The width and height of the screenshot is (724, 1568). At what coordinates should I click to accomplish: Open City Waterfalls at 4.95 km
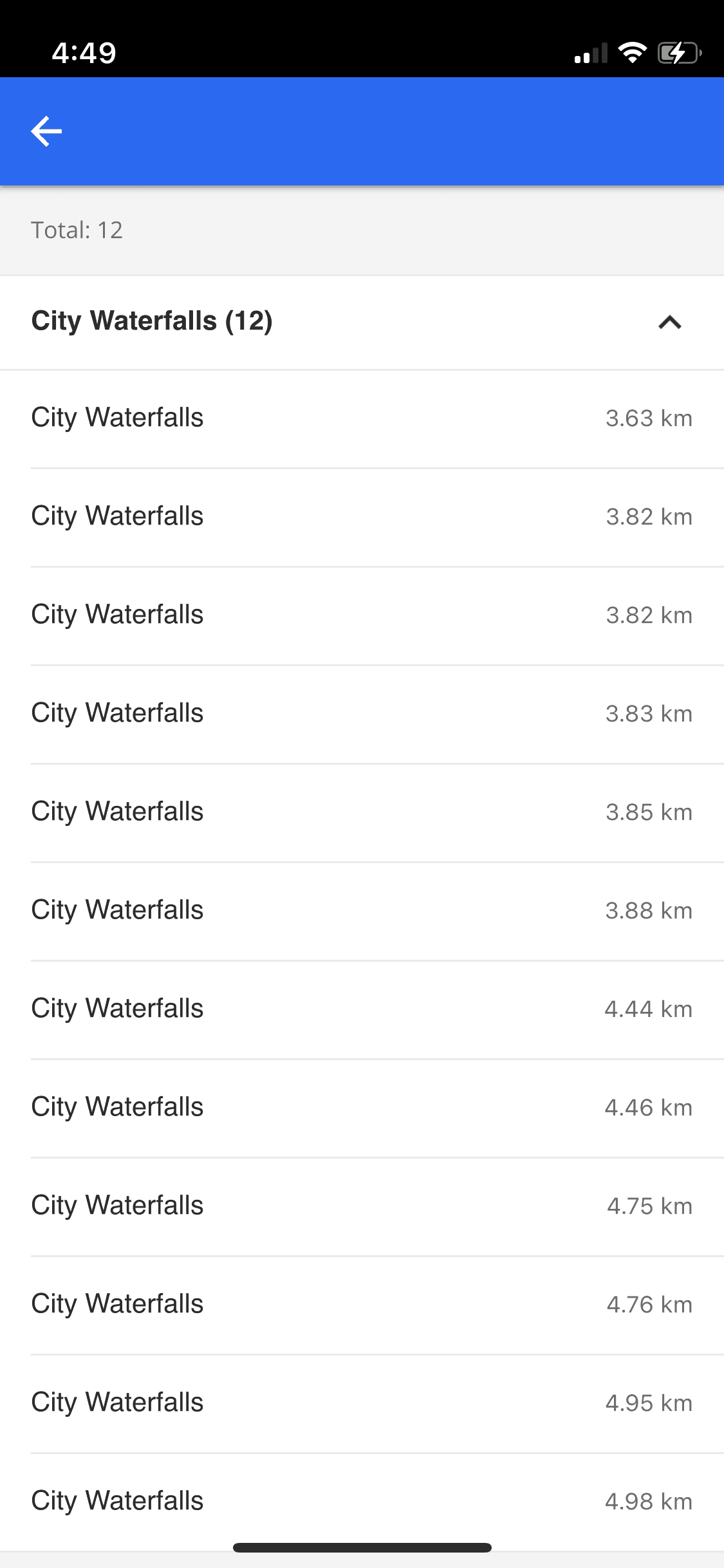click(362, 1403)
